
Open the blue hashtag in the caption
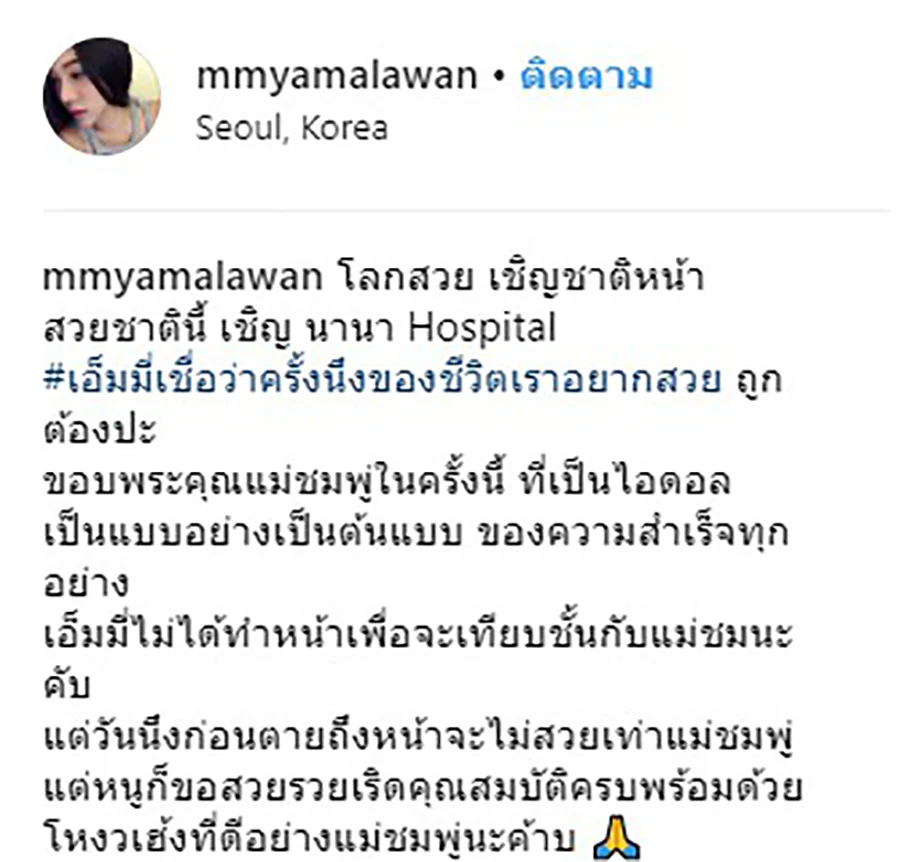(x=382, y=383)
